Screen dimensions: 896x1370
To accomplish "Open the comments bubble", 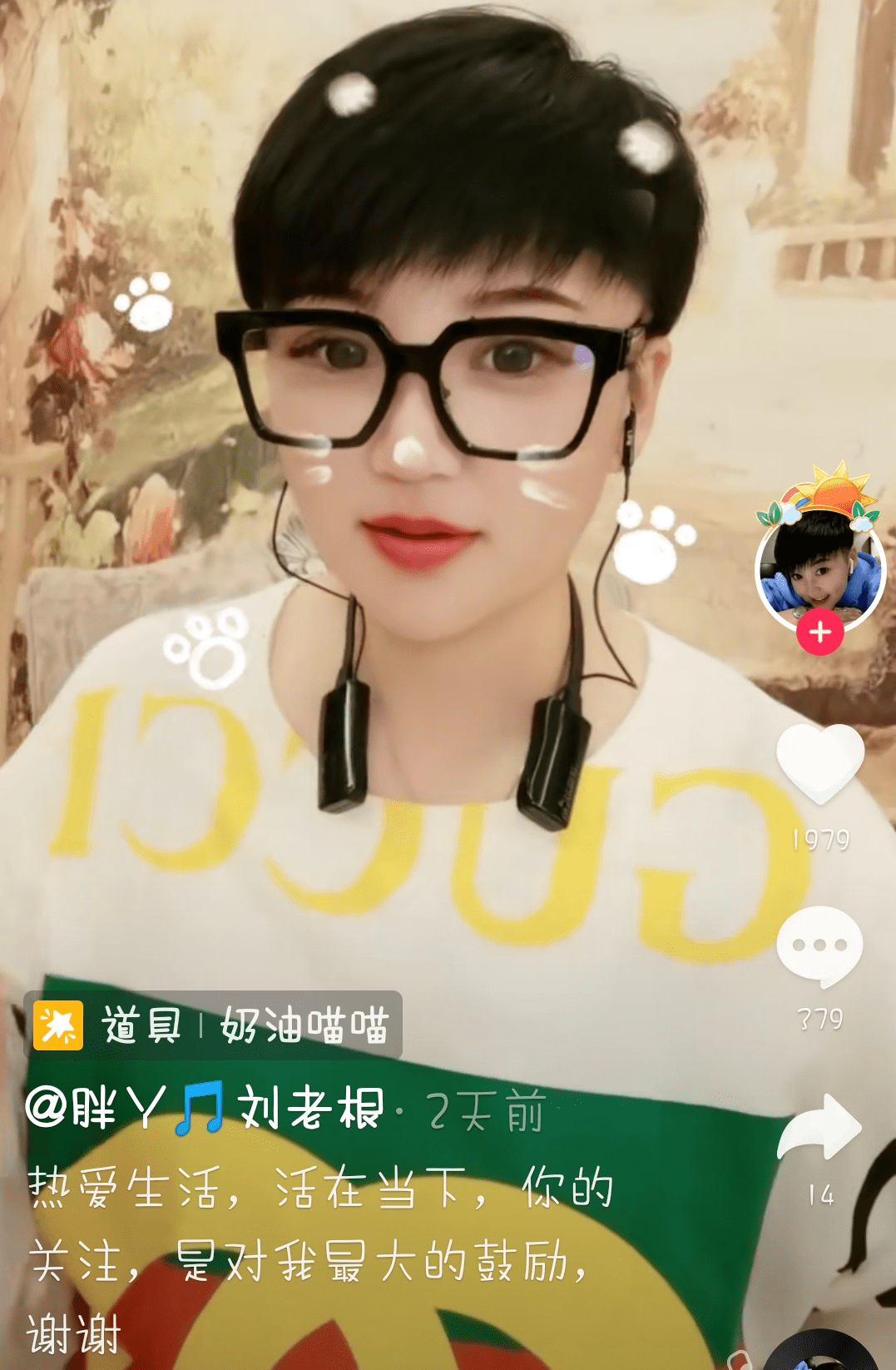I will tap(819, 947).
